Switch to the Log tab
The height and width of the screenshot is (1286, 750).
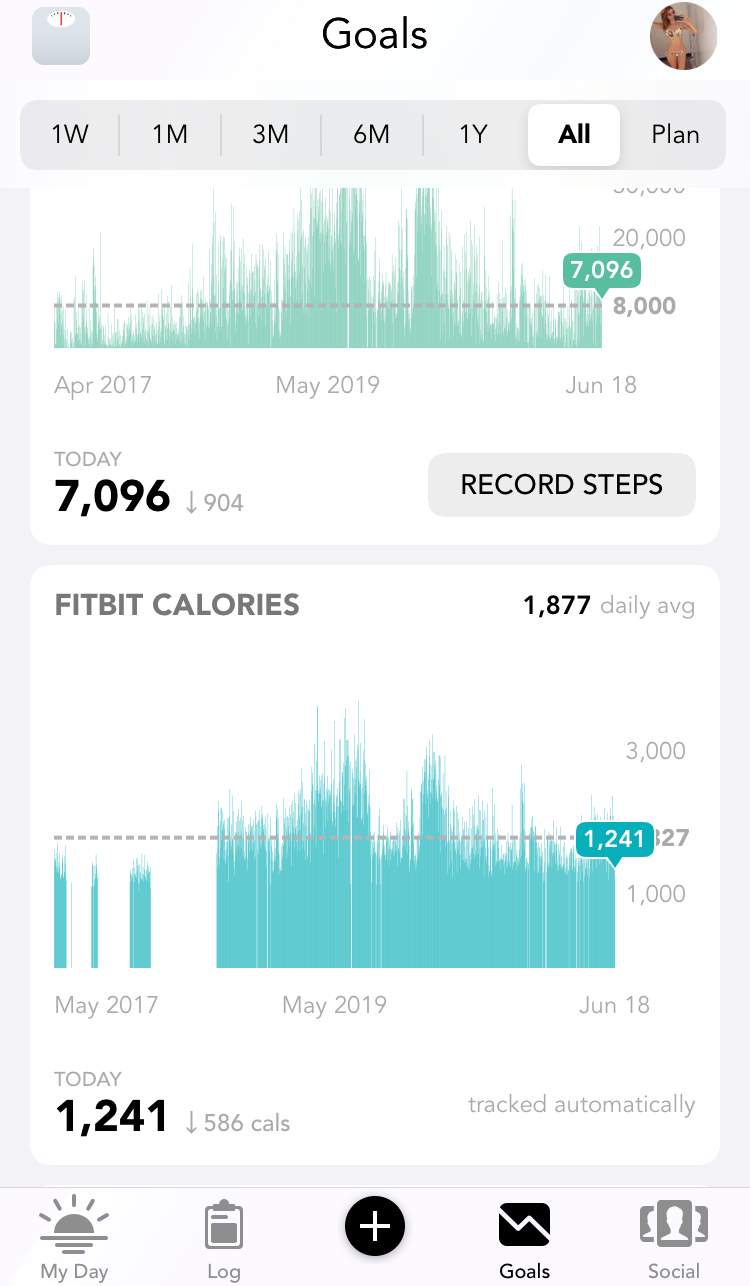(x=224, y=1238)
